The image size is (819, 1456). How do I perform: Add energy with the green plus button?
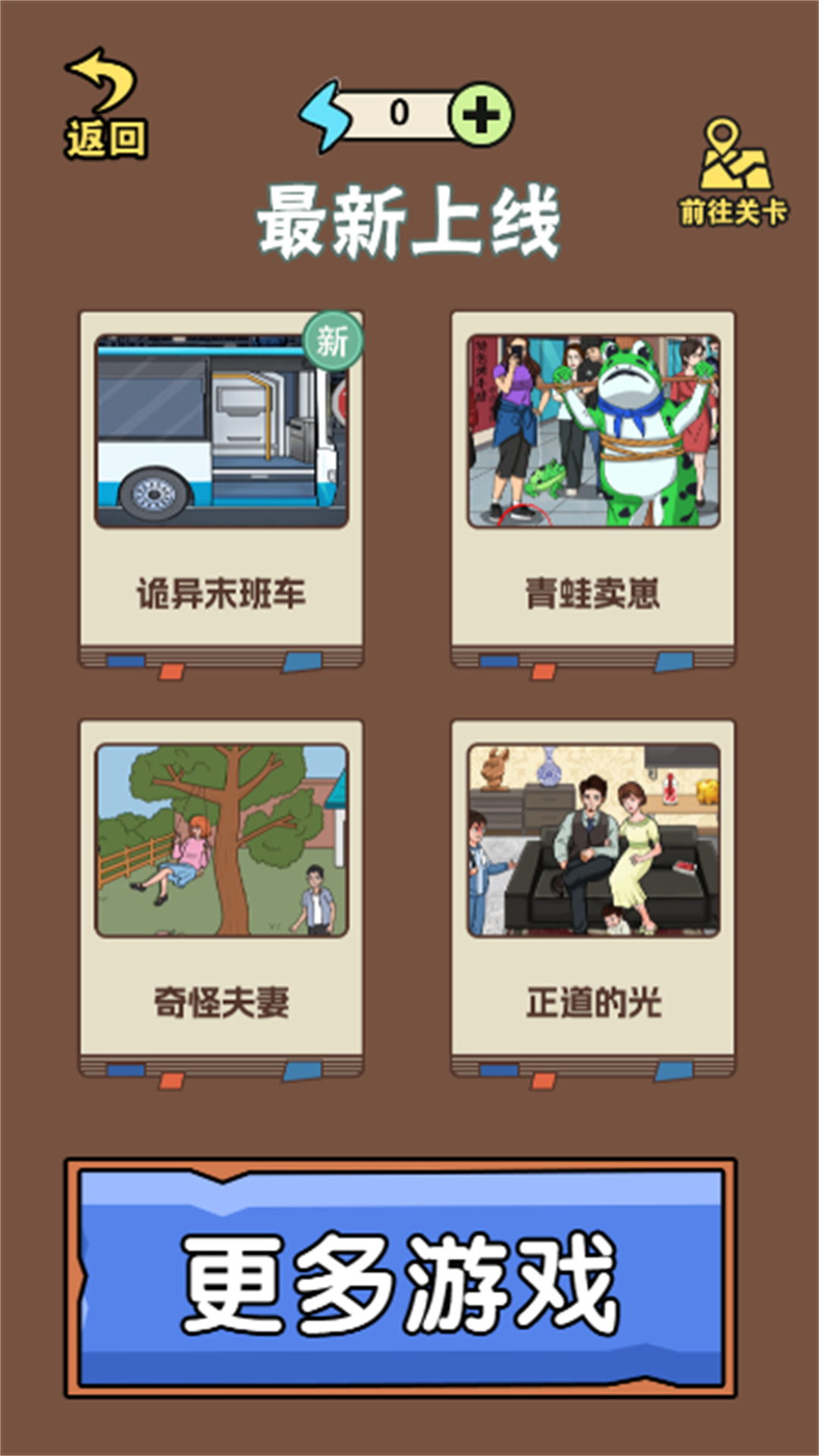[x=481, y=115]
